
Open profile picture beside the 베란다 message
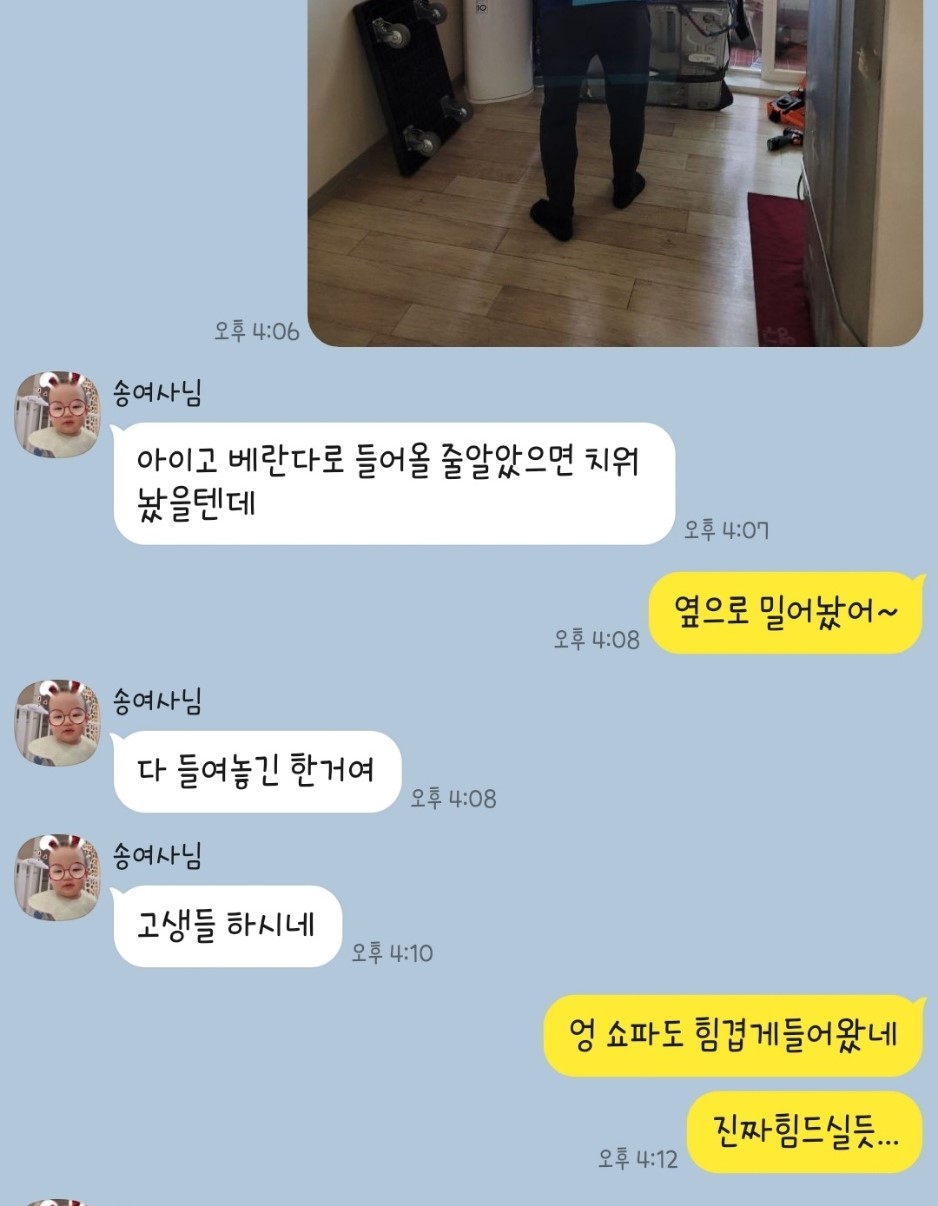57,414
